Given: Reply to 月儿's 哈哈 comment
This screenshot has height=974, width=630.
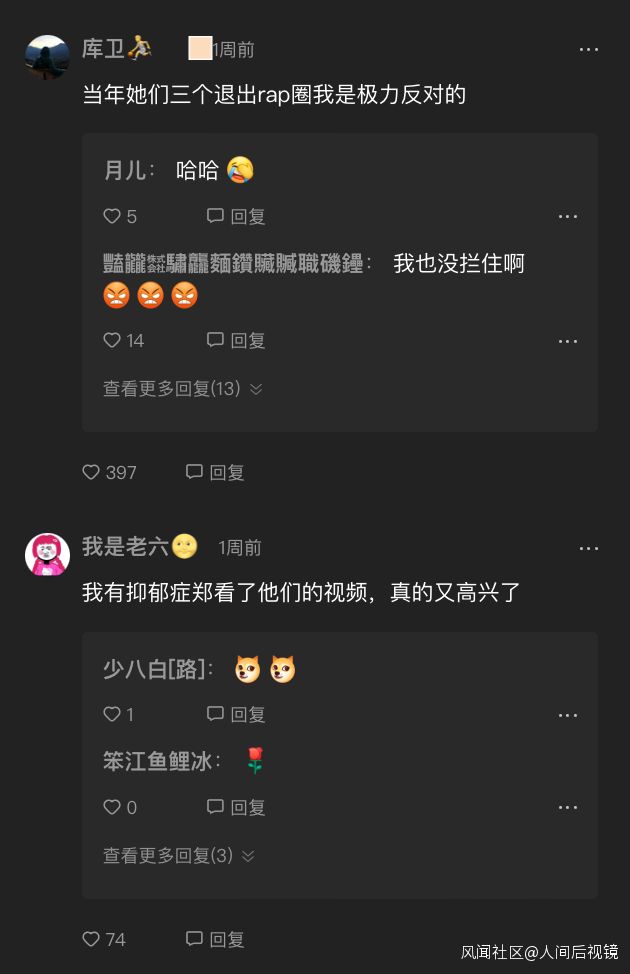Looking at the screenshot, I should tap(236, 217).
